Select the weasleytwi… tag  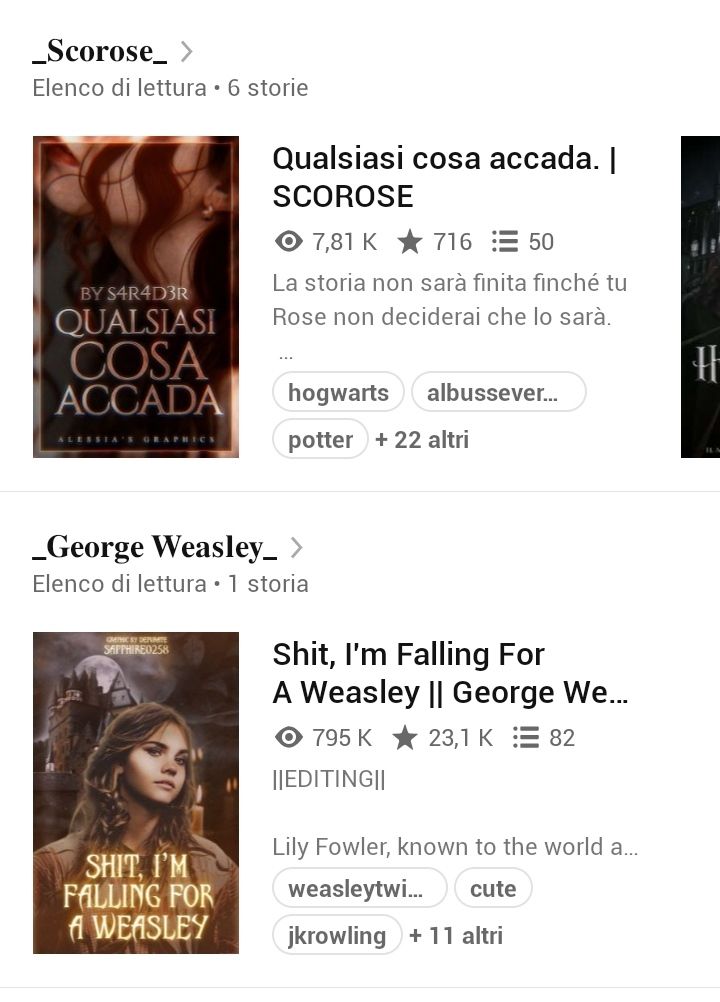click(x=360, y=889)
